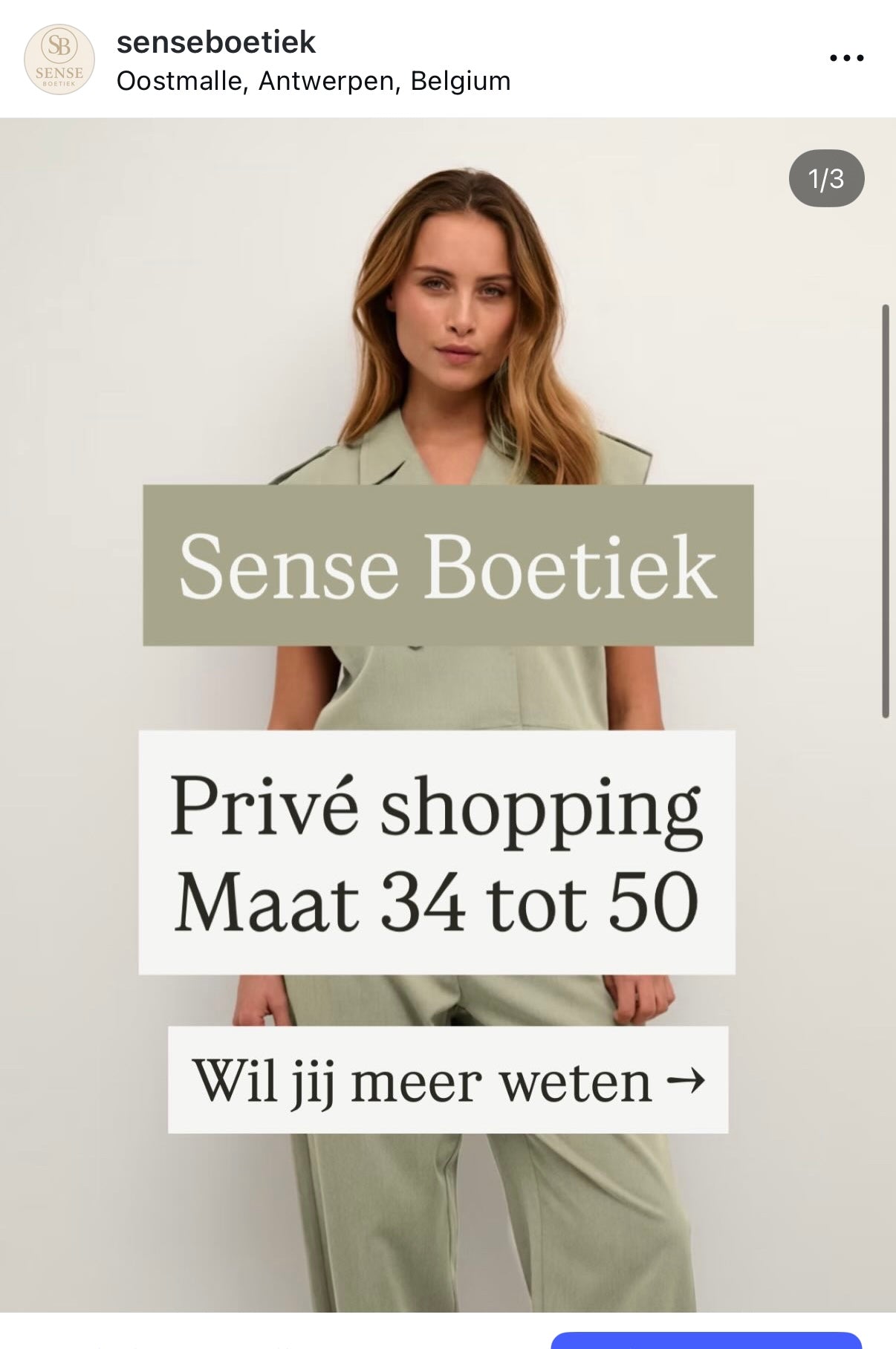896x1349 pixels.
Task: Tap the senseboetiek username
Action: click(216, 42)
